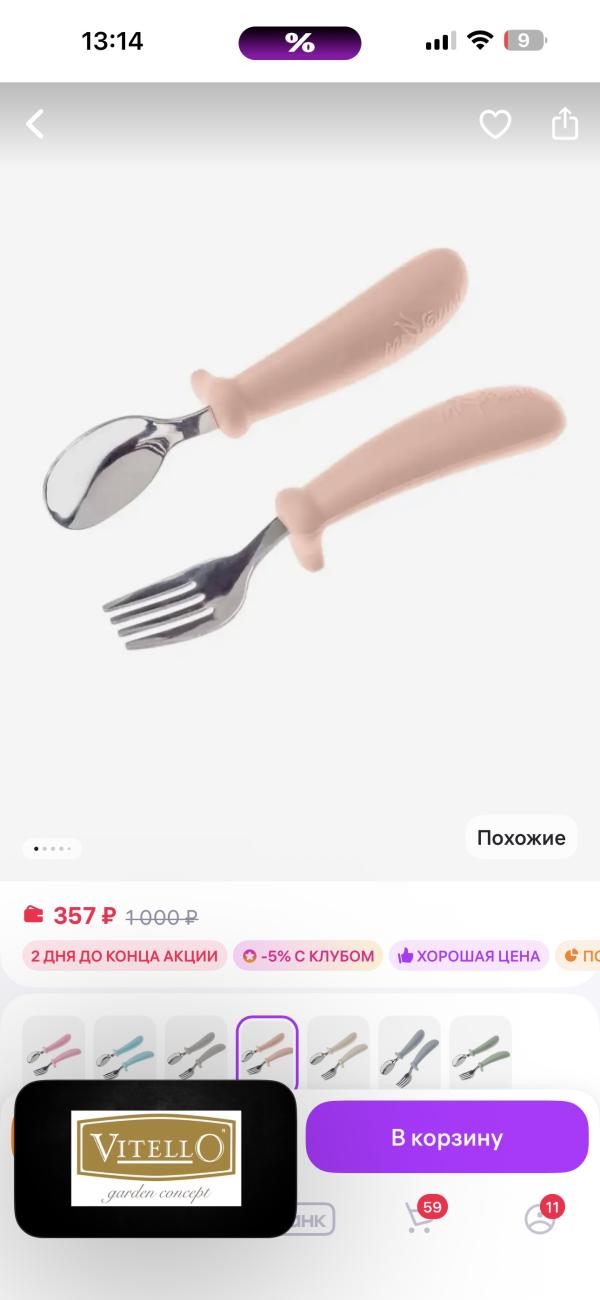Choose the gray-blue cutlery variant

tap(409, 1050)
